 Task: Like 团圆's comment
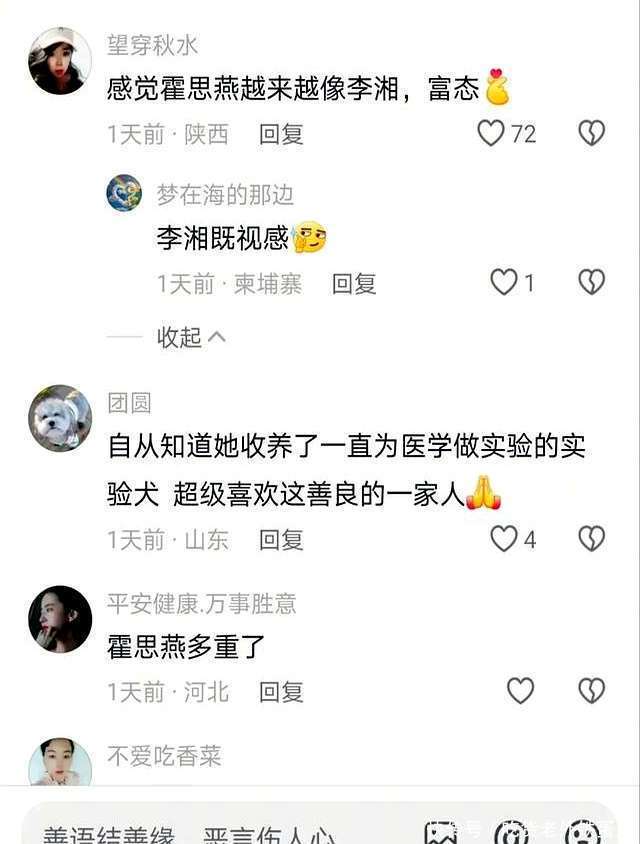(x=504, y=539)
